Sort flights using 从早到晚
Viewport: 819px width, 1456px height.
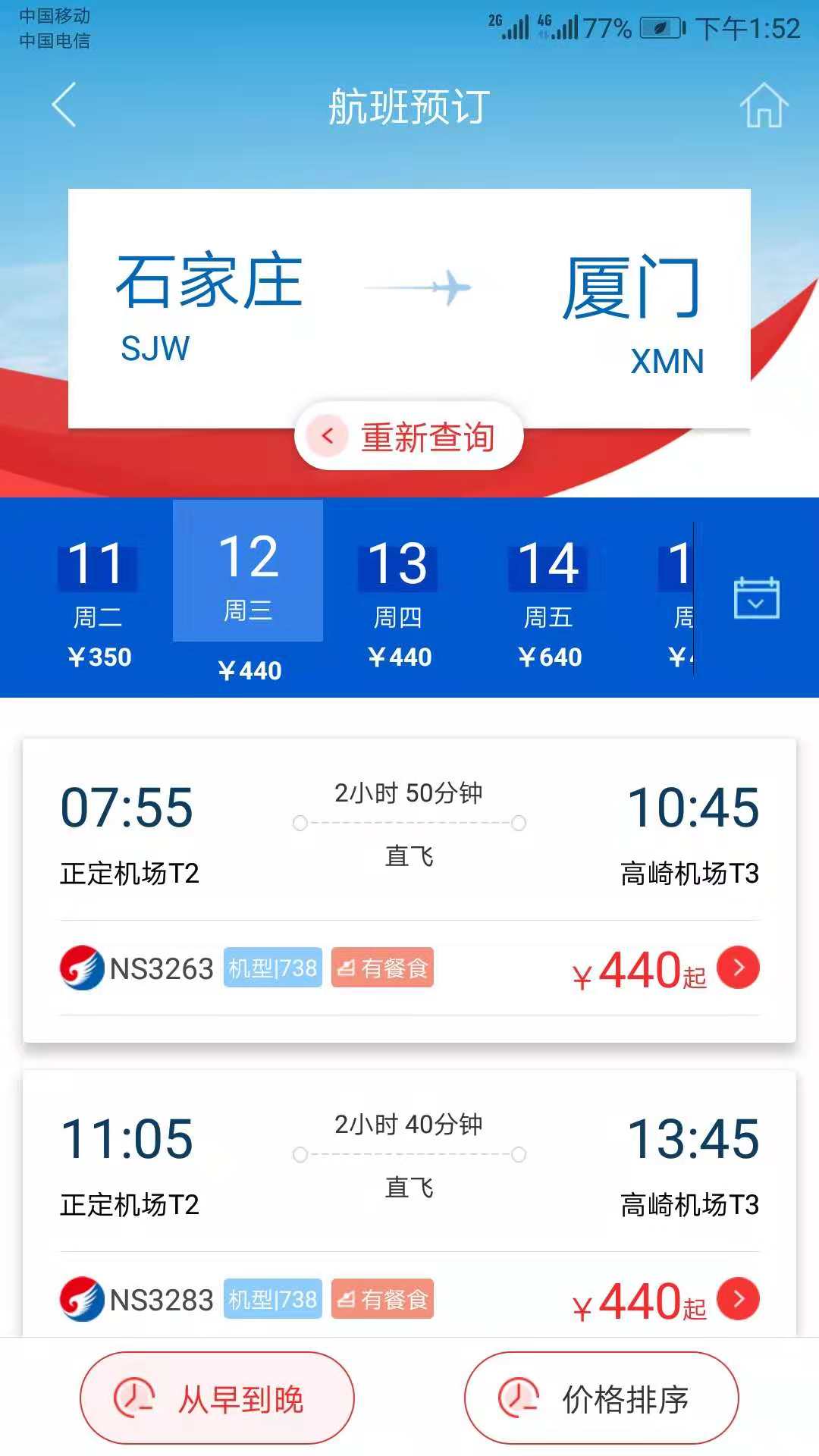point(218,1399)
